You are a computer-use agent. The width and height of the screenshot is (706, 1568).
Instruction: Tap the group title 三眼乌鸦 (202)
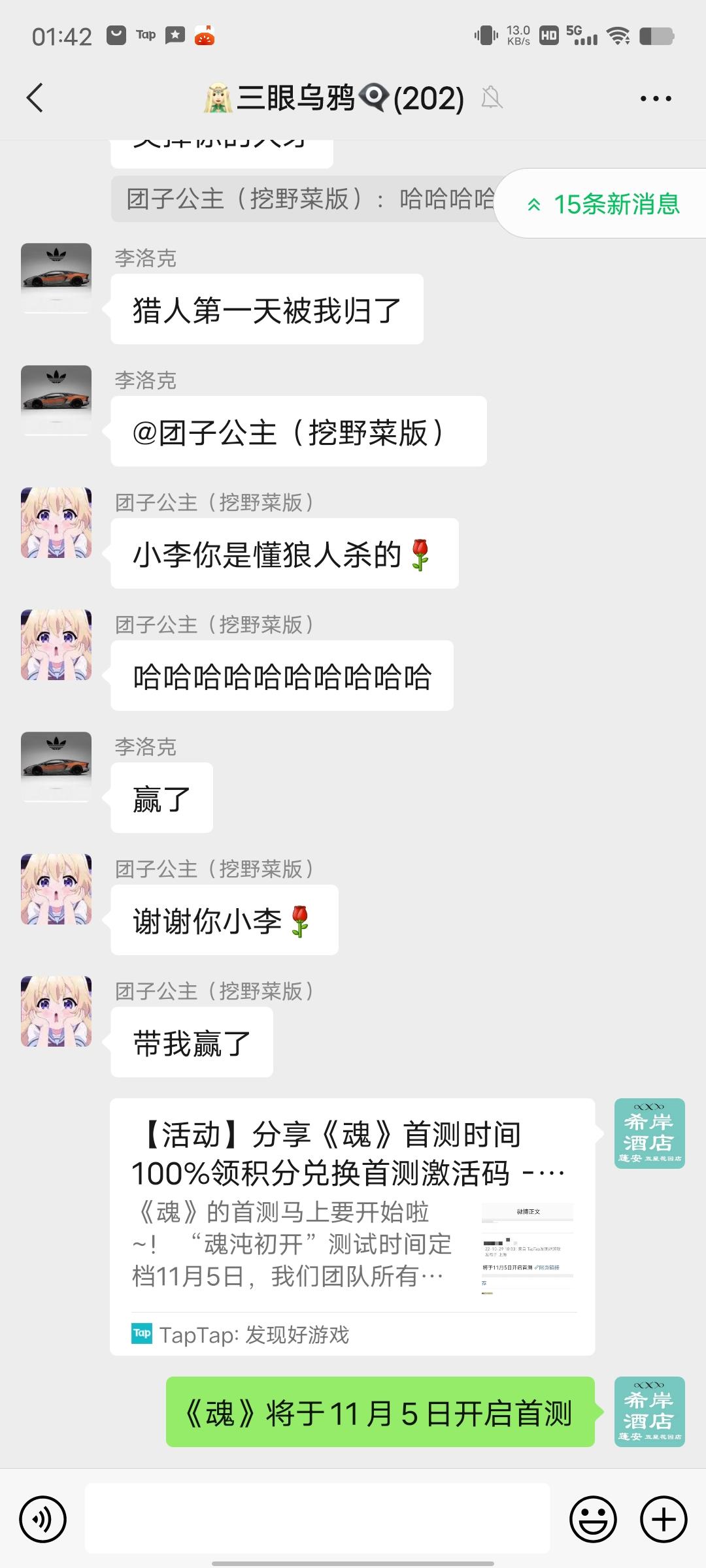click(x=327, y=98)
